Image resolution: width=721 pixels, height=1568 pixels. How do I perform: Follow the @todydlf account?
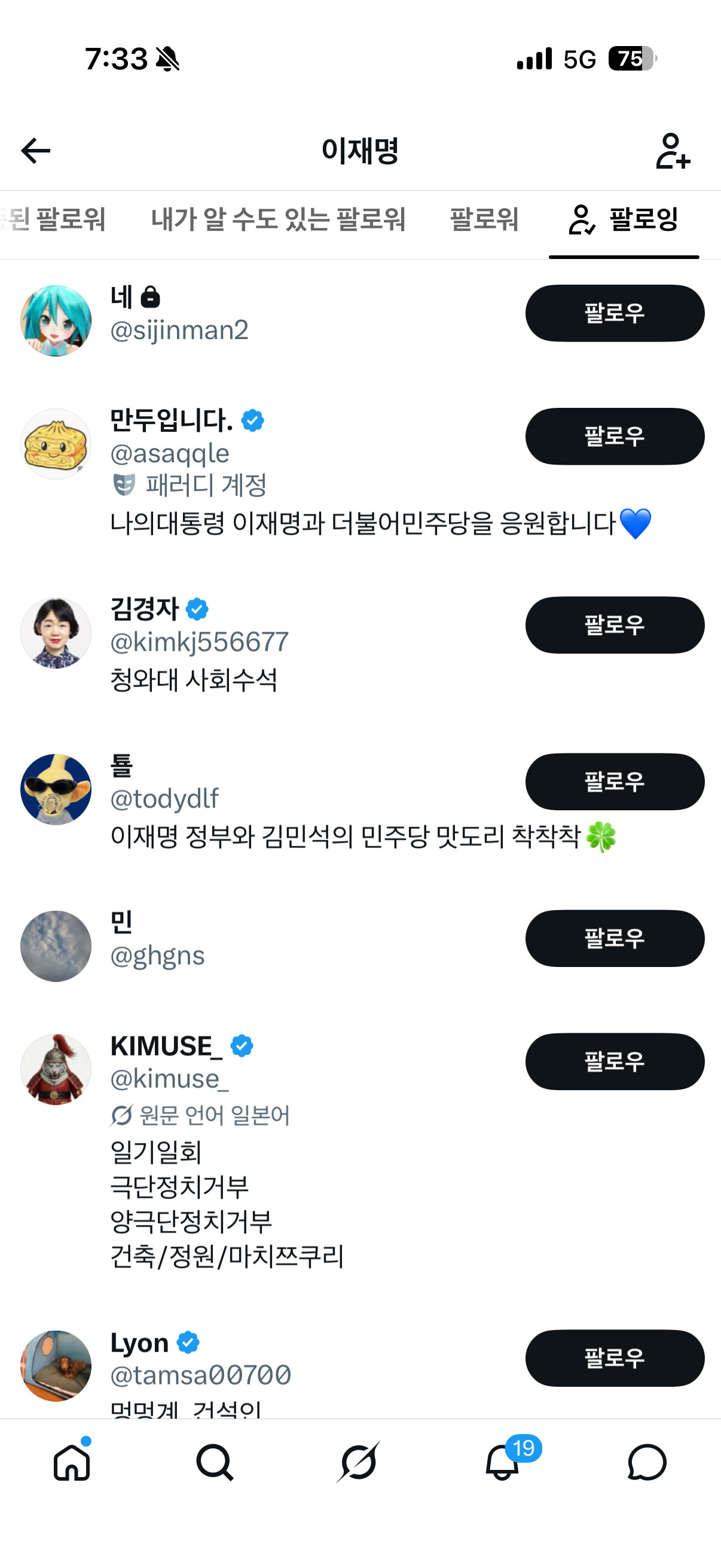tap(615, 782)
